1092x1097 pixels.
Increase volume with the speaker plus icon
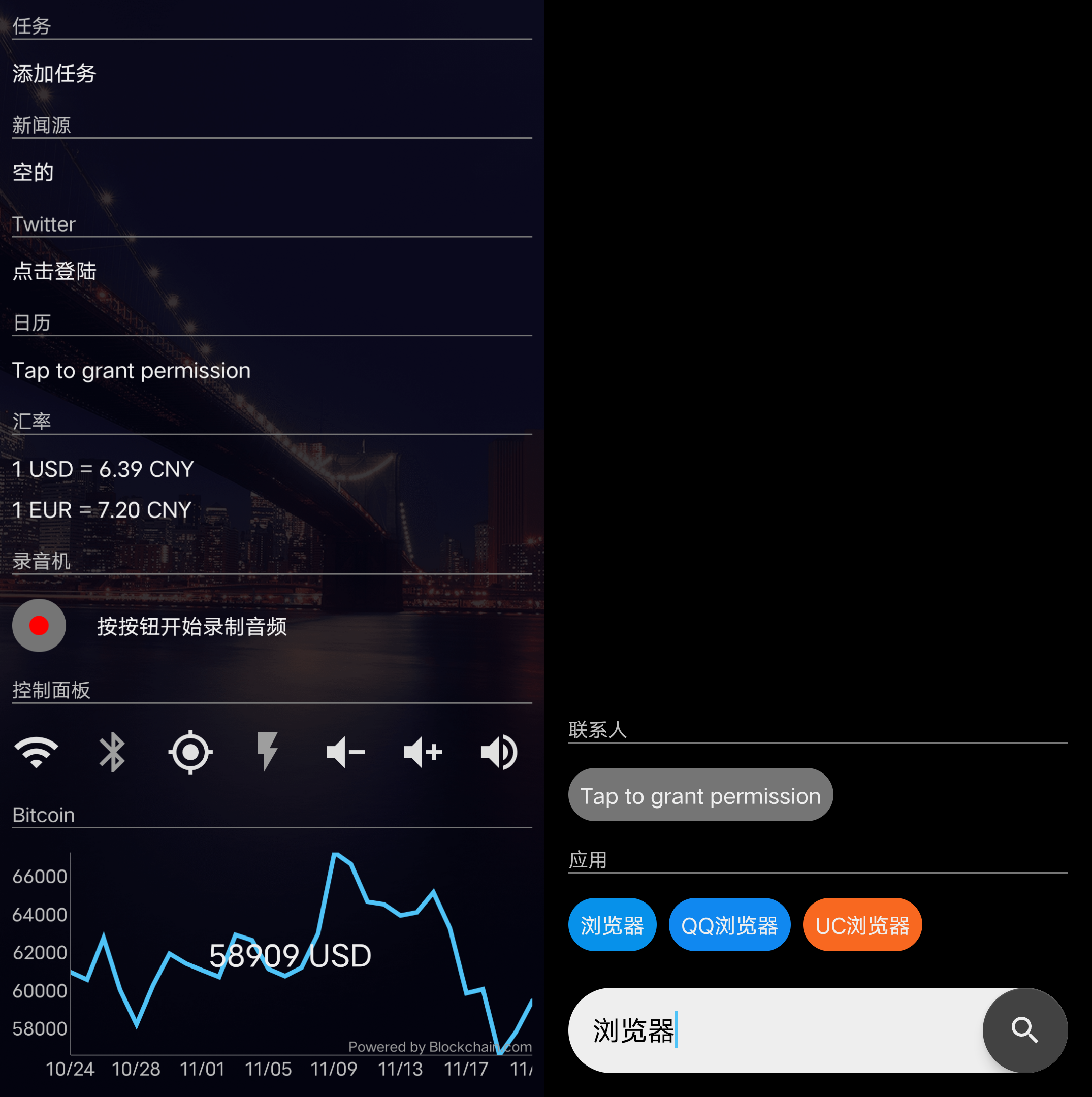[x=423, y=752]
